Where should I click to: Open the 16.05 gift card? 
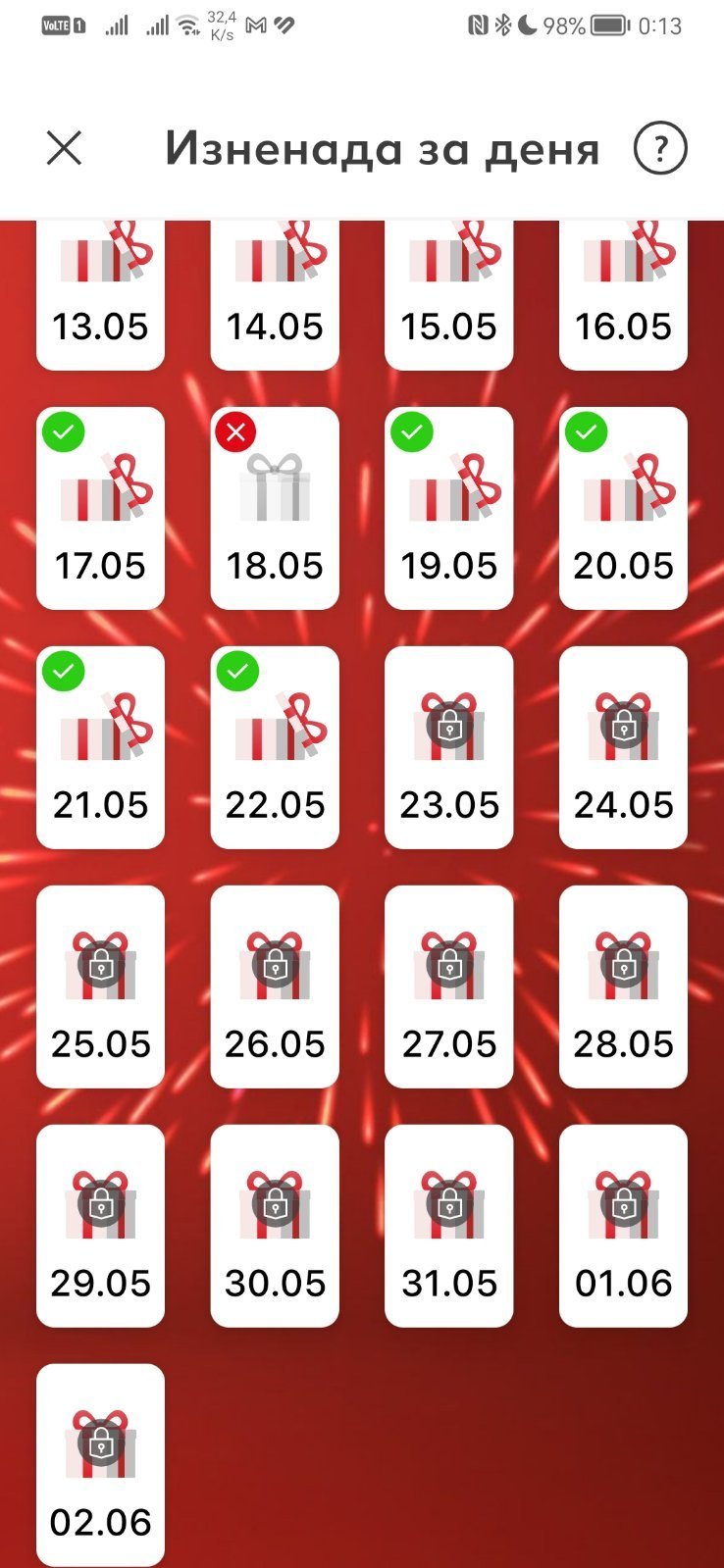click(623, 294)
